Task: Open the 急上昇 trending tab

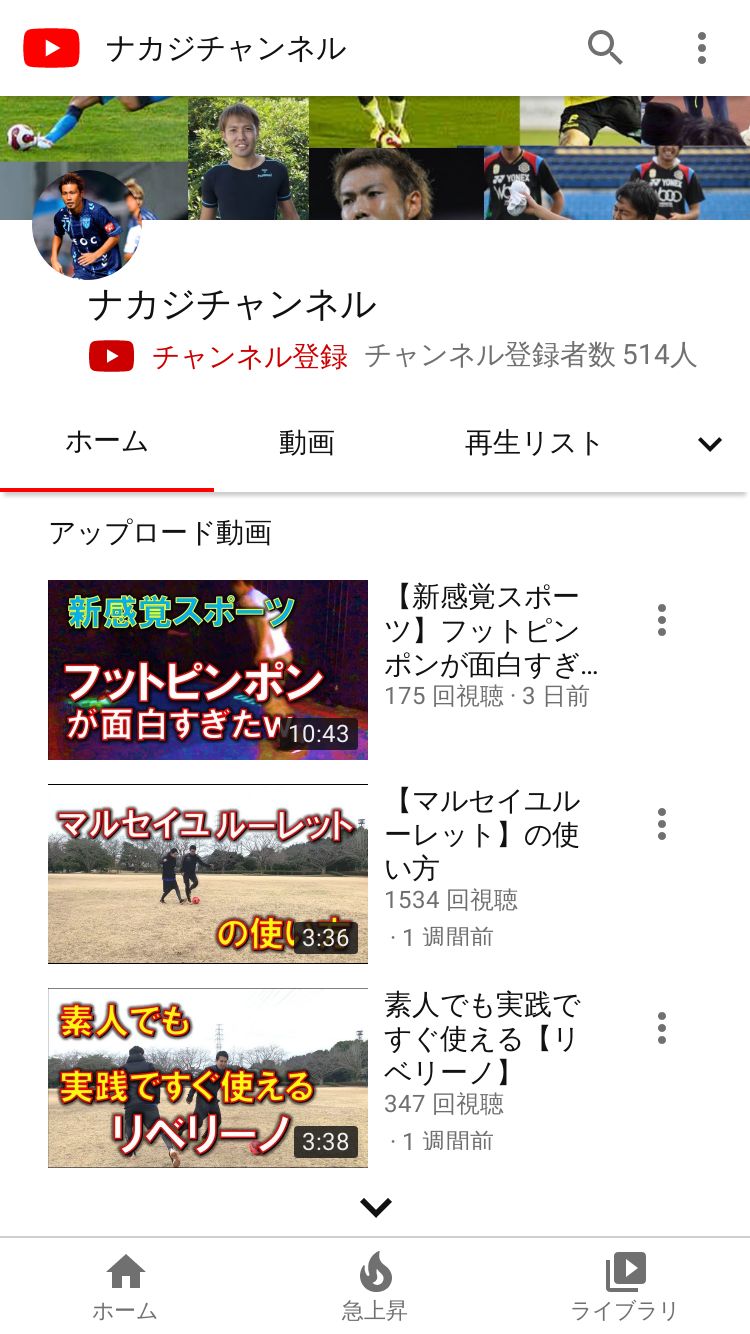Action: (375, 1287)
